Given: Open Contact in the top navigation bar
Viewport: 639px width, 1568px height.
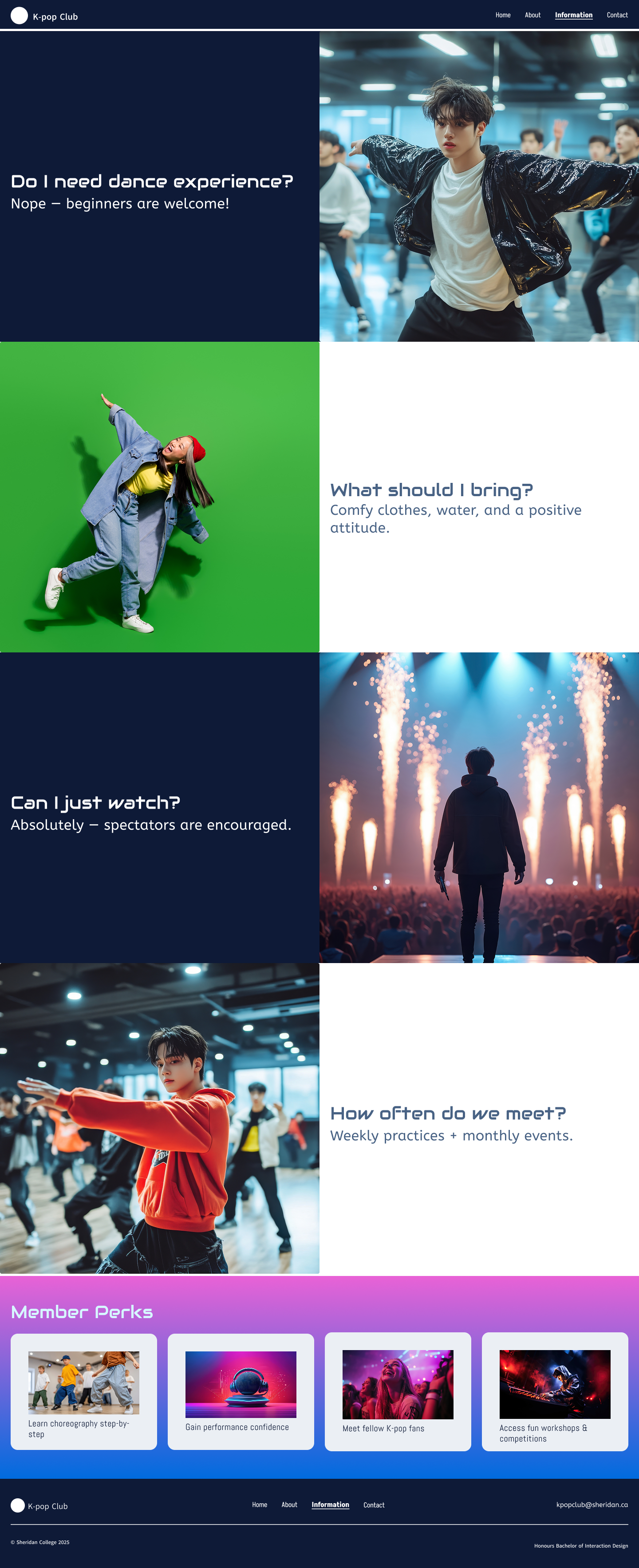Looking at the screenshot, I should pyautogui.click(x=616, y=15).
